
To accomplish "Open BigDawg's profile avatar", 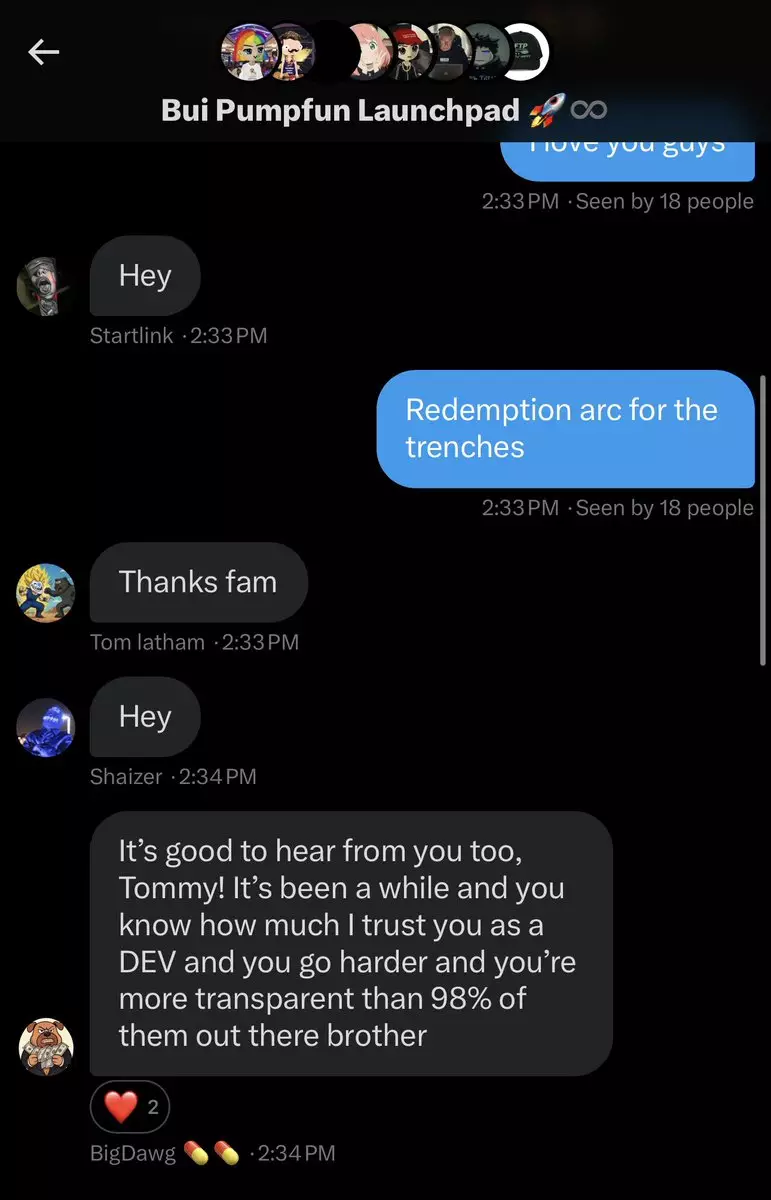I will click(45, 1047).
